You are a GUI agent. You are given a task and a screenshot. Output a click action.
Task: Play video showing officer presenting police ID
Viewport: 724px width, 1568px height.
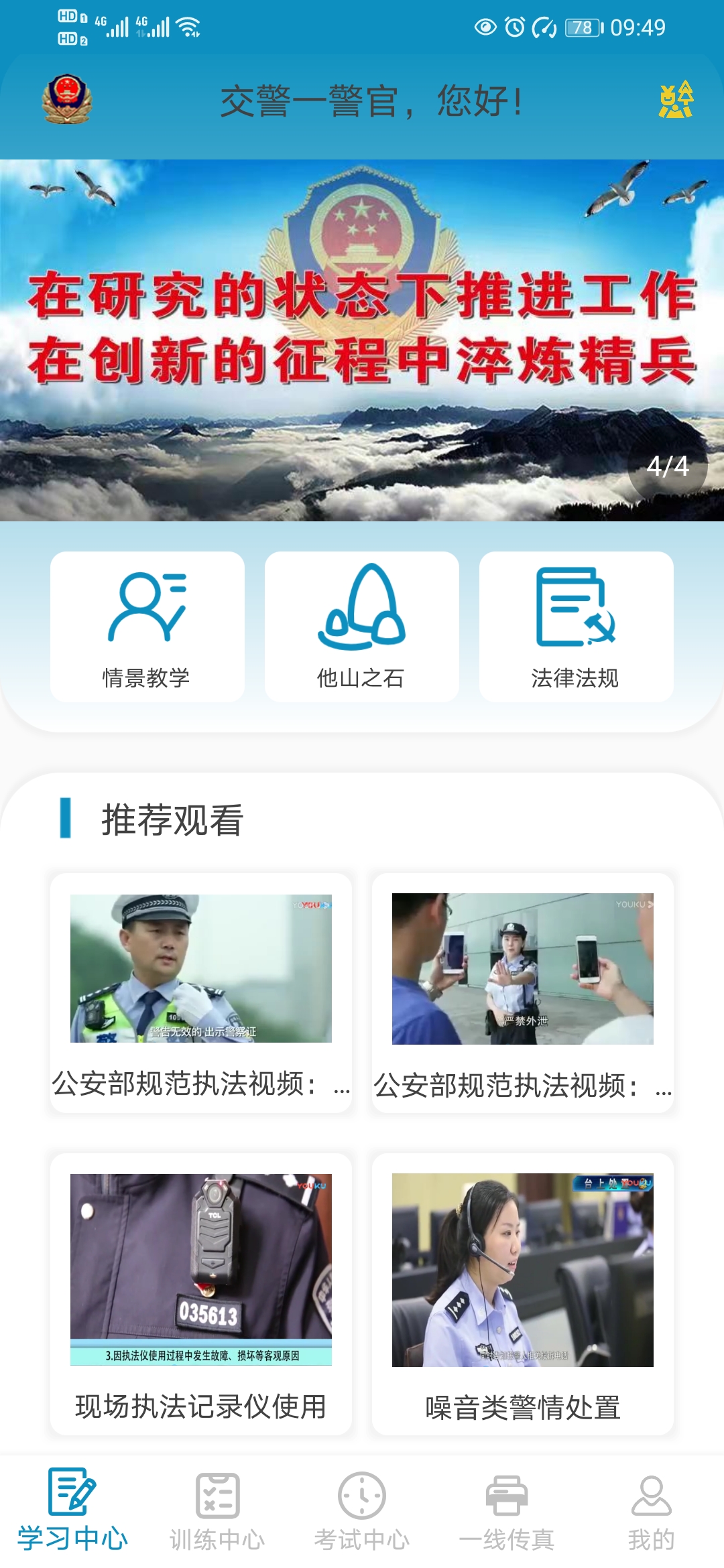tap(201, 968)
